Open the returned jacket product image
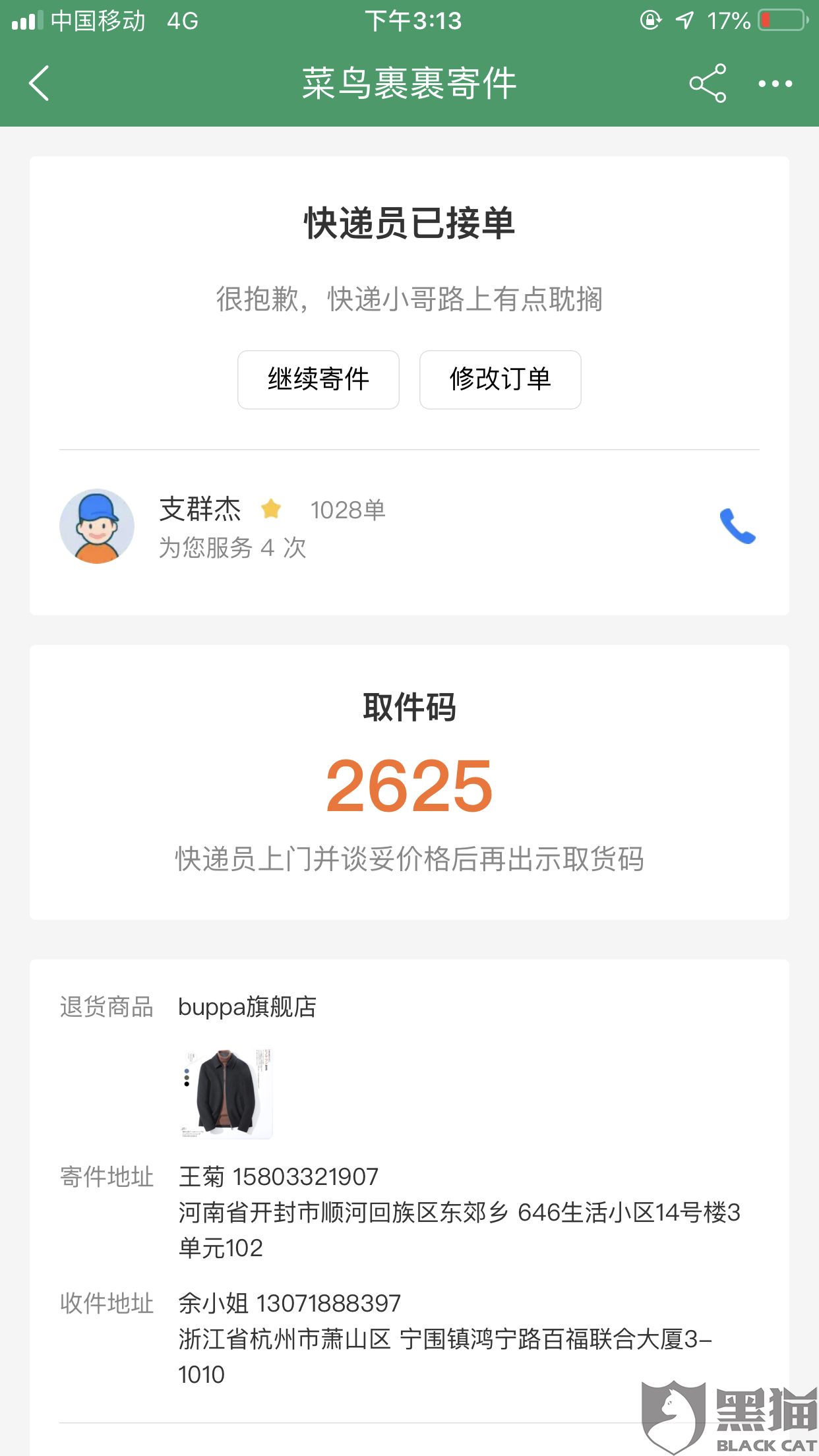Screen dimensions: 819x1456 pyautogui.click(x=226, y=1093)
